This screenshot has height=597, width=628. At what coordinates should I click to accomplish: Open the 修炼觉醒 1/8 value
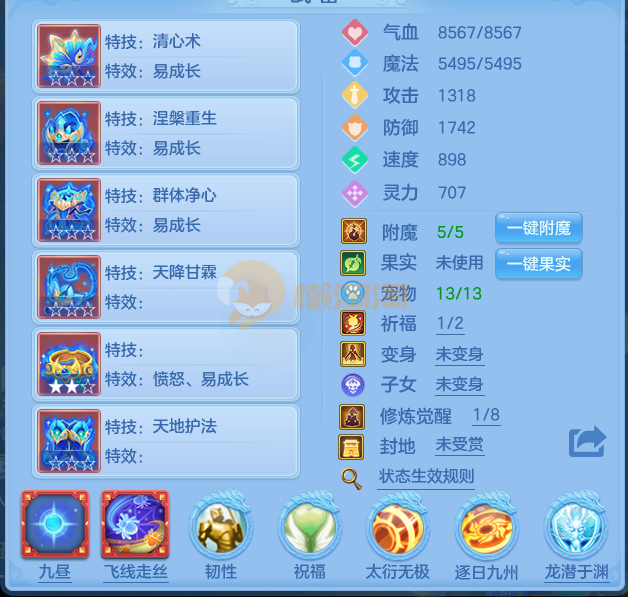tap(486, 415)
